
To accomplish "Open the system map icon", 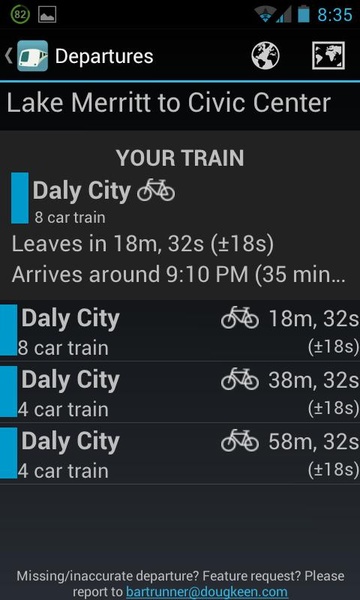I will (x=328, y=56).
